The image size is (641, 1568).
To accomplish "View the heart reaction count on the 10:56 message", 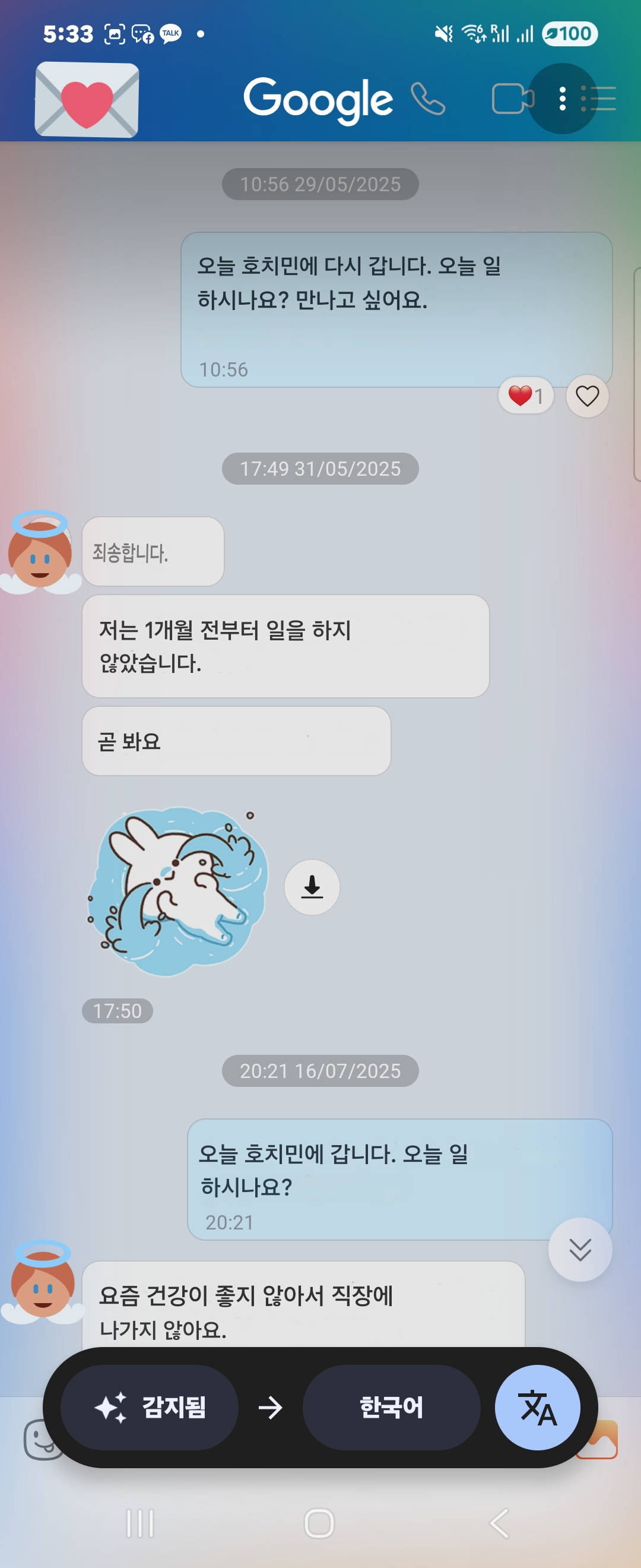I will 525,396.
